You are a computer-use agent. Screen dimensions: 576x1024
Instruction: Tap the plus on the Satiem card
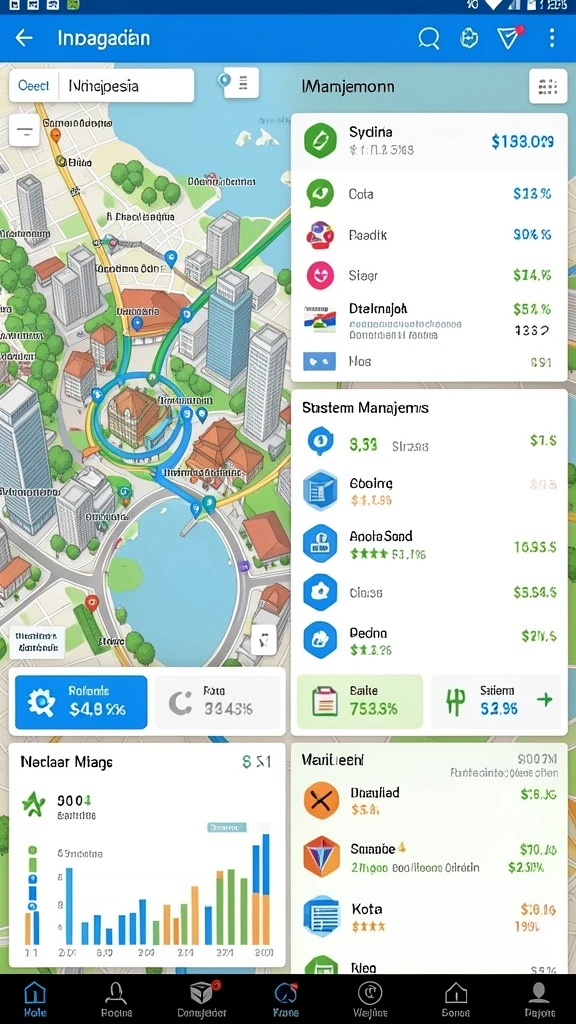point(545,700)
